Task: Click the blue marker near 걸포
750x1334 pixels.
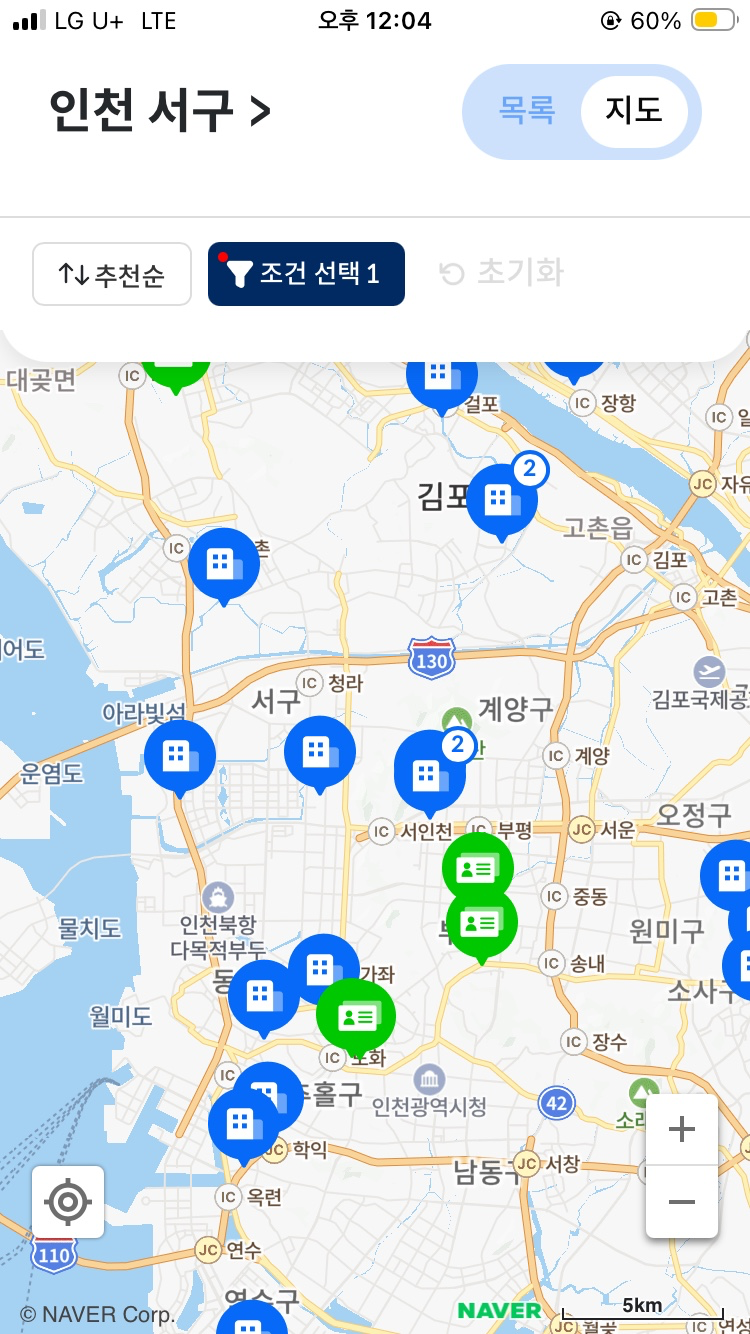Action: click(x=441, y=377)
